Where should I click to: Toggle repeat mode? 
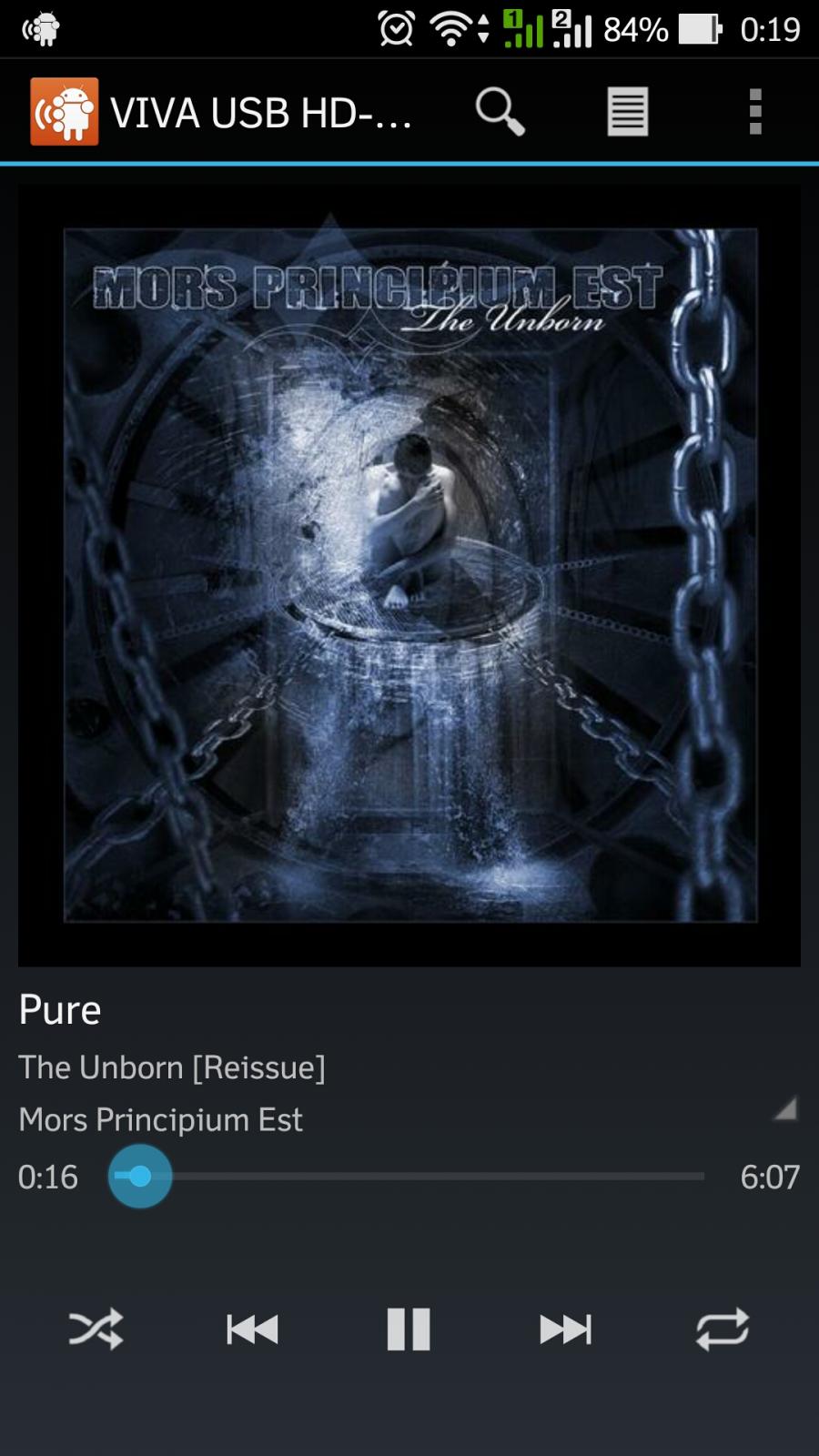pos(723,1330)
